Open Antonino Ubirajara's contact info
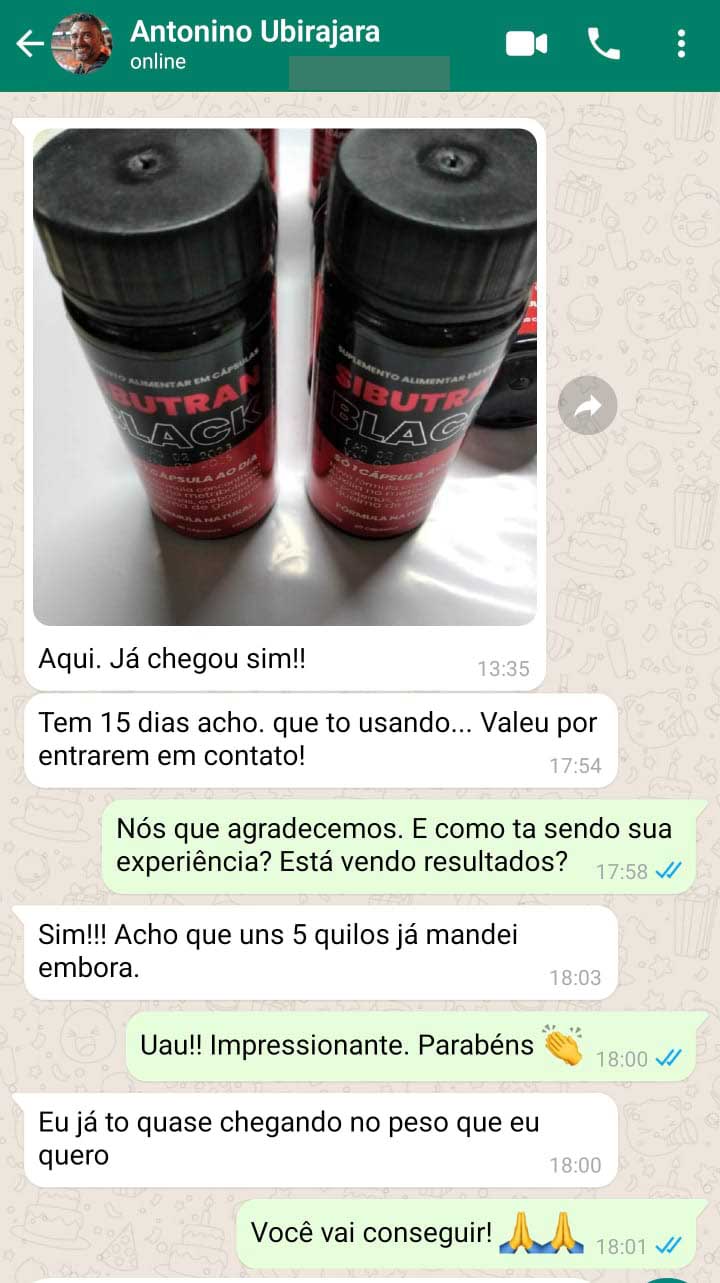 click(x=255, y=44)
